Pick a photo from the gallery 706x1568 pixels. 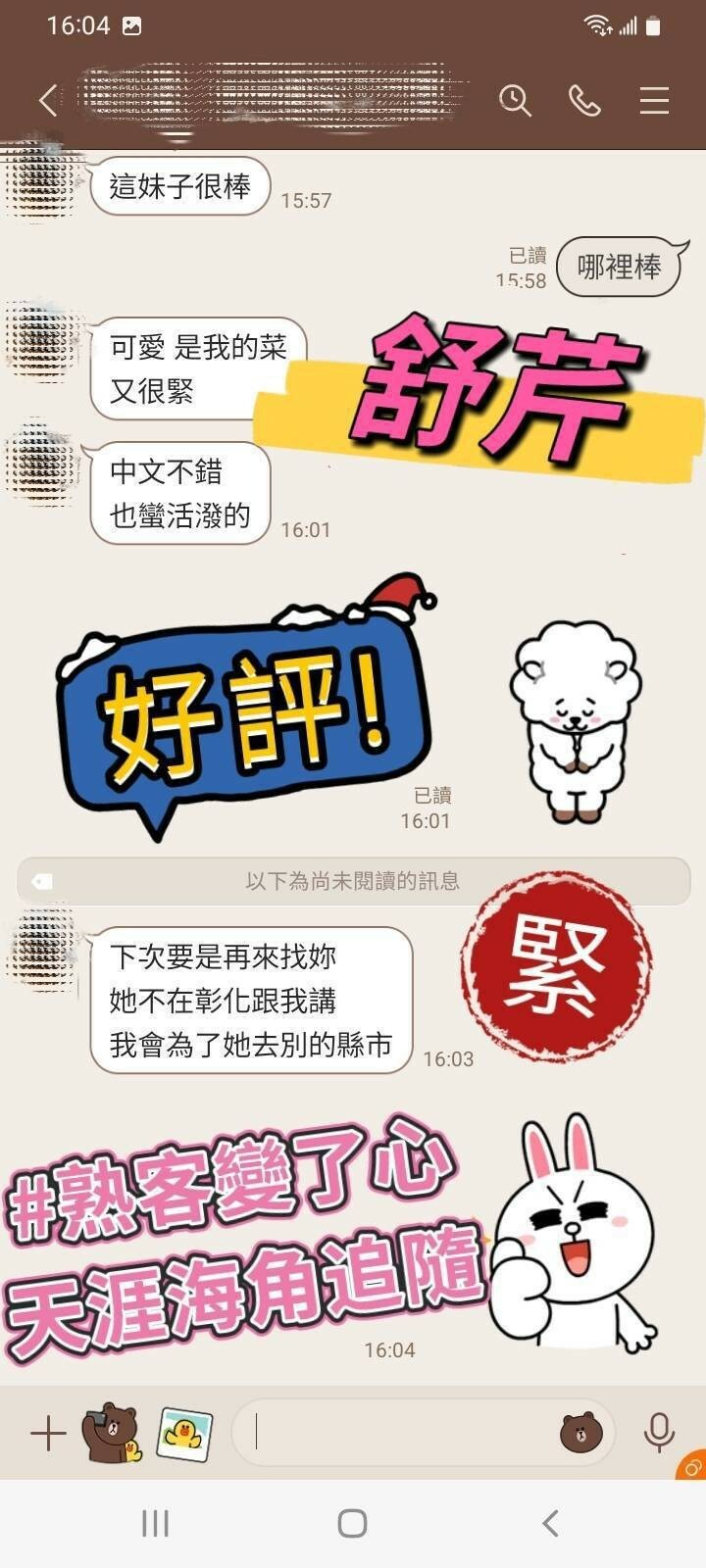184,1434
